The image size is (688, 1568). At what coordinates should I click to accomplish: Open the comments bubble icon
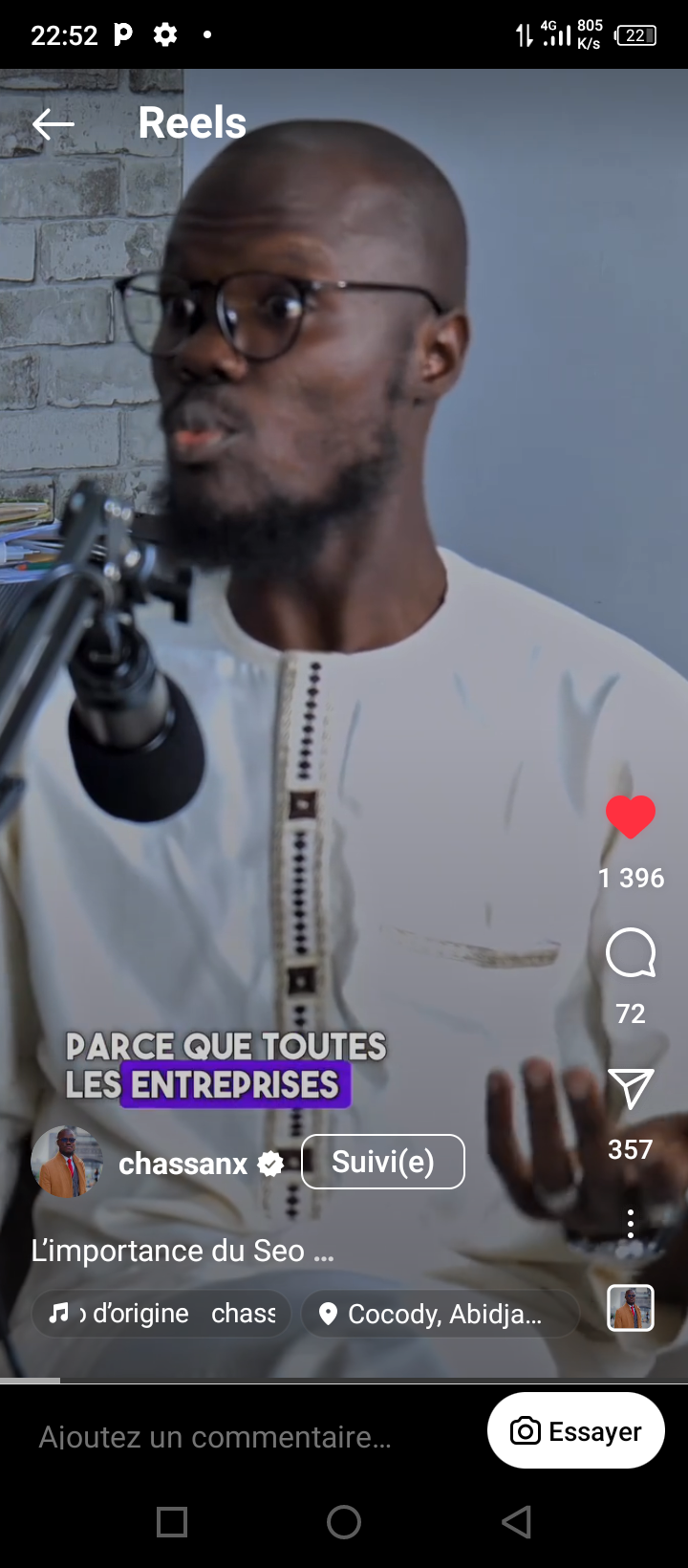(x=631, y=953)
